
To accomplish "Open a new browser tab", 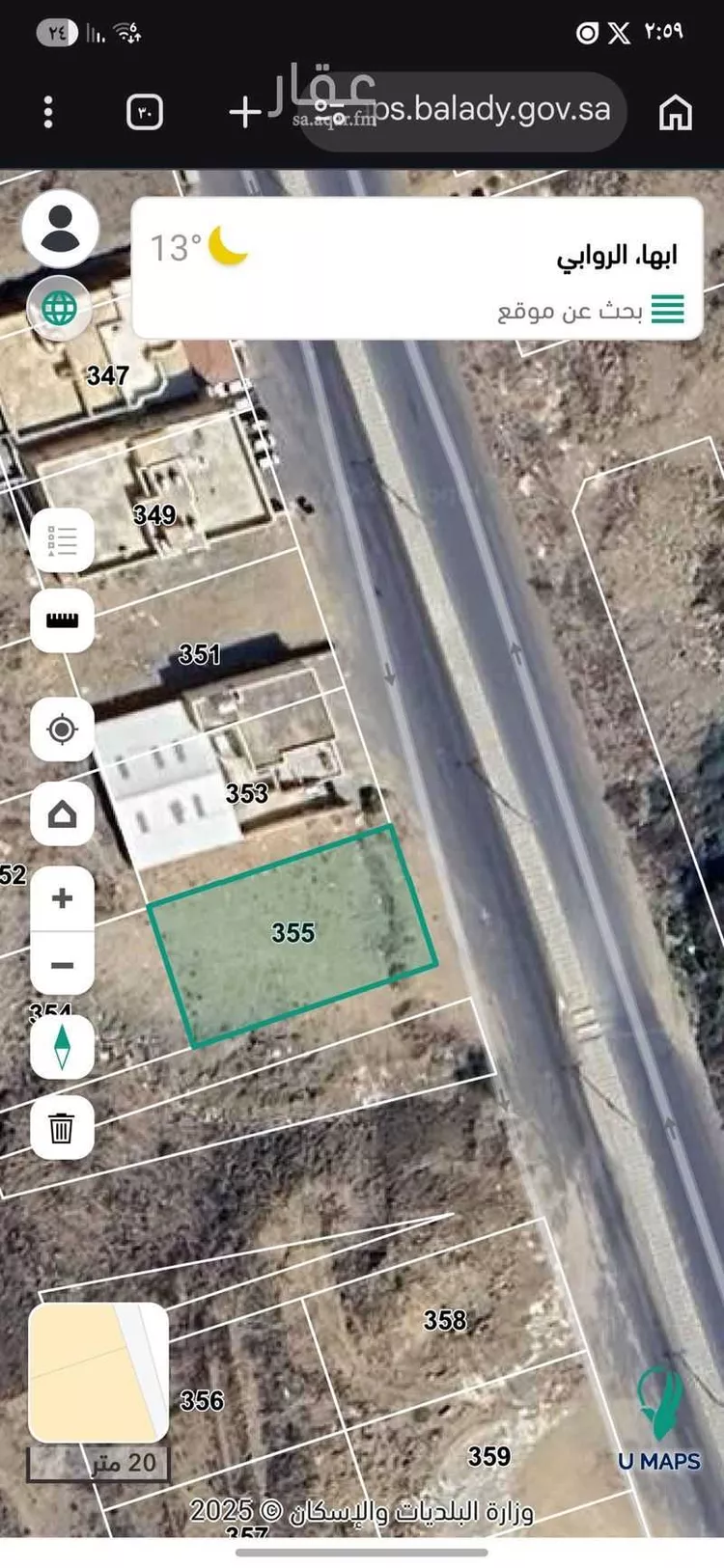I will pos(245,112).
